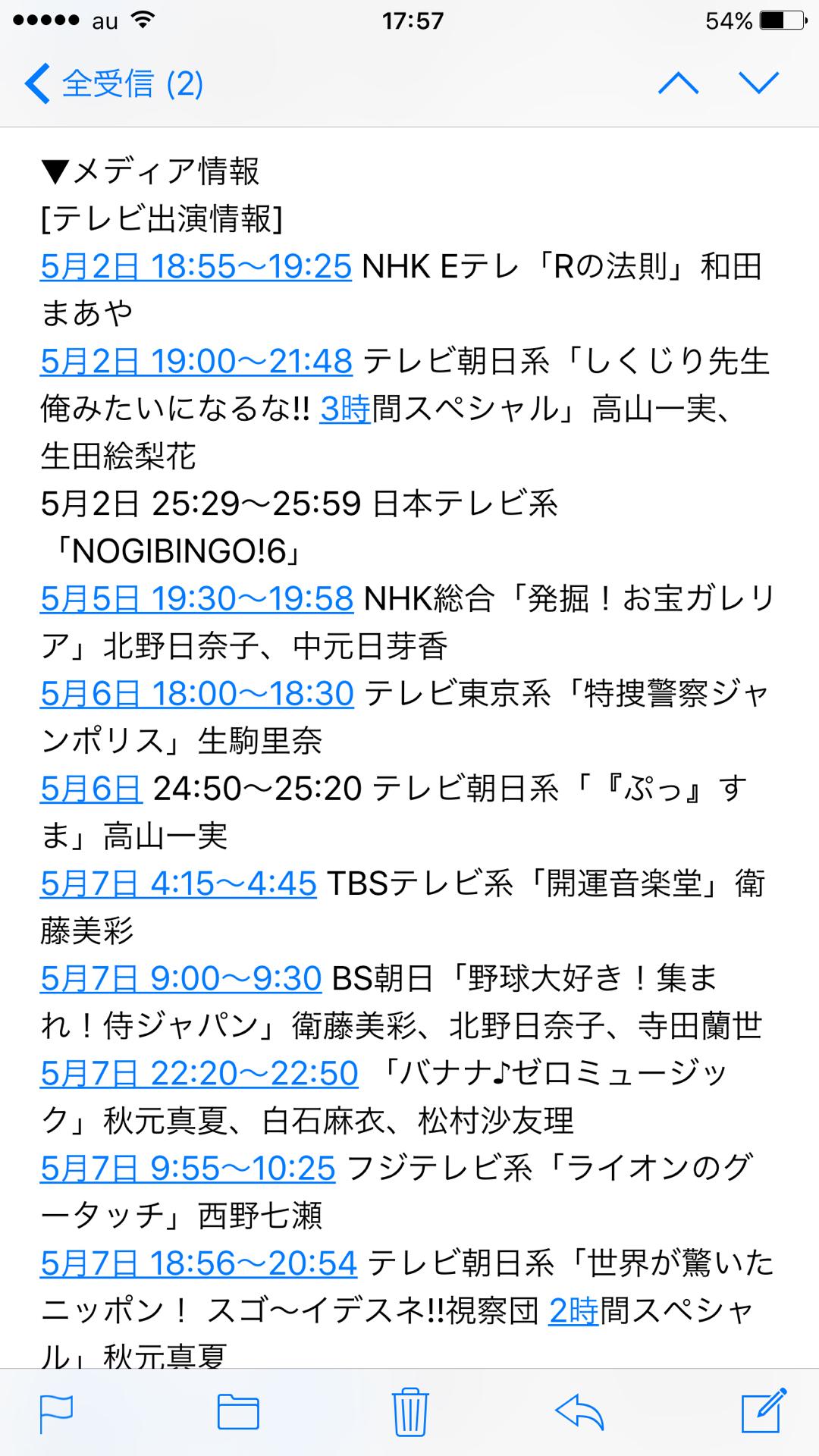Open date link 5月2日 18:55〜19:25
Screen dimensions: 819x1456
pyautogui.click(x=196, y=267)
